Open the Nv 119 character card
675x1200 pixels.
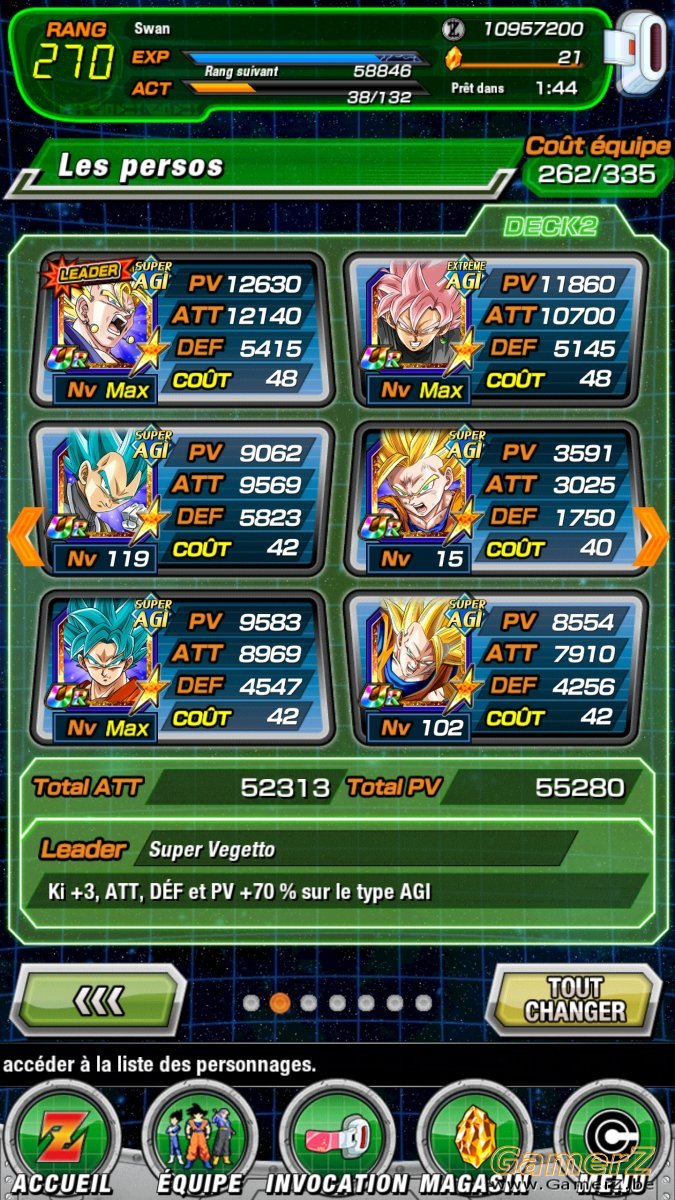[x=181, y=499]
